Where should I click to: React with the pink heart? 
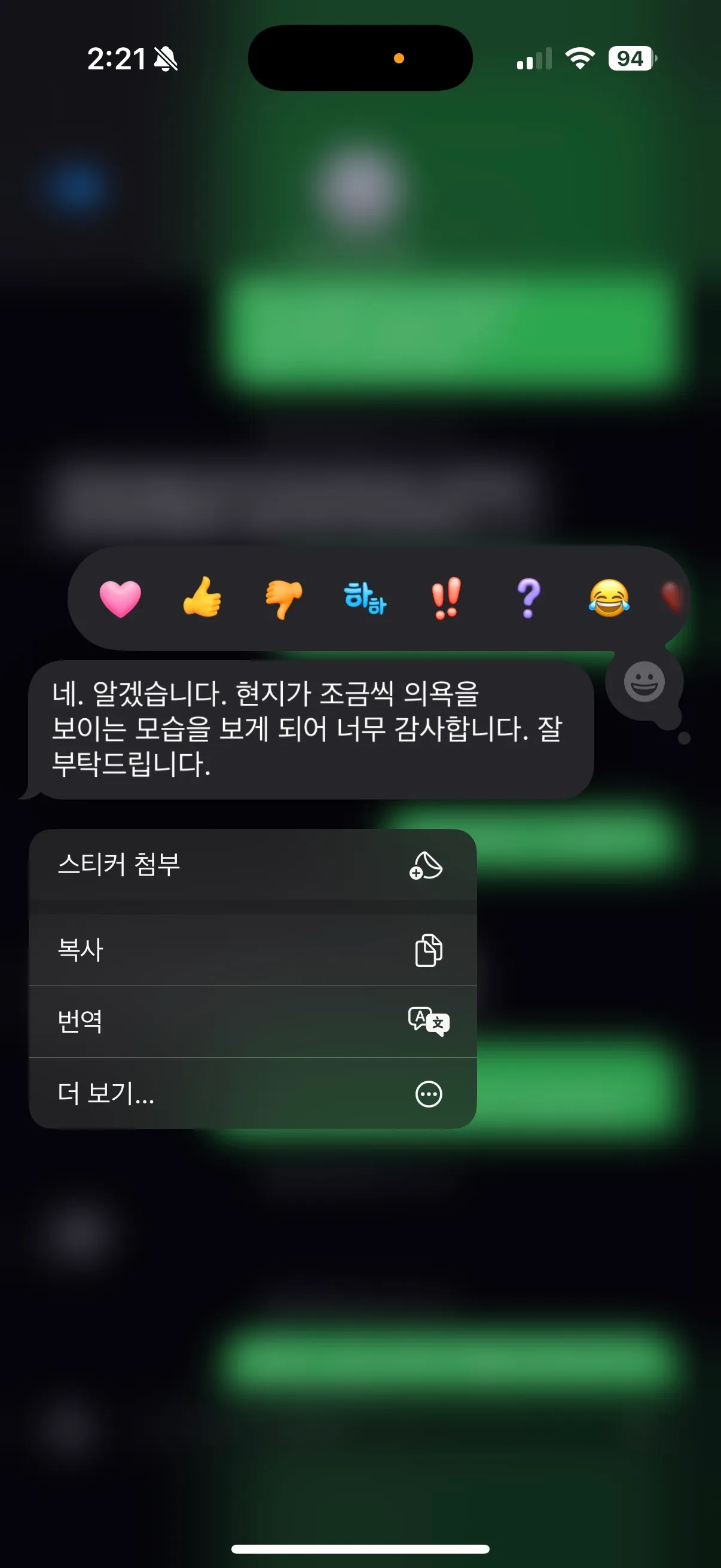tap(120, 599)
